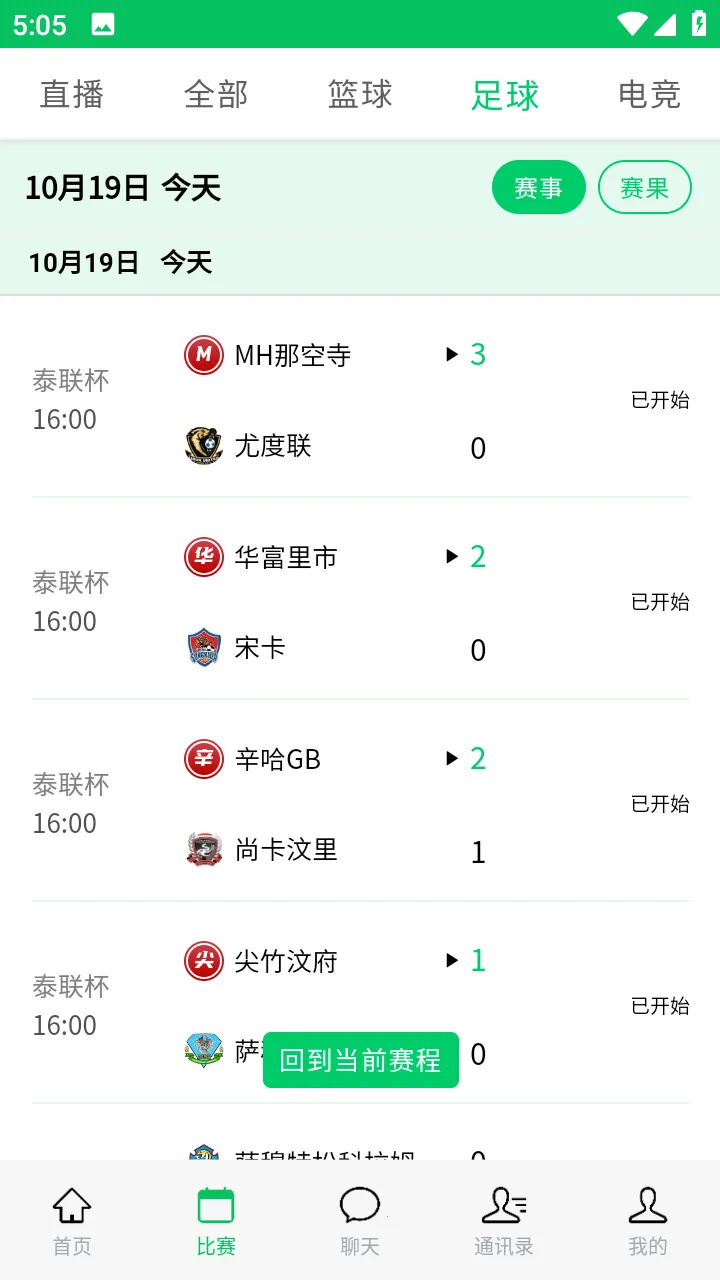Open the 聊天 chat tab

point(360,1220)
